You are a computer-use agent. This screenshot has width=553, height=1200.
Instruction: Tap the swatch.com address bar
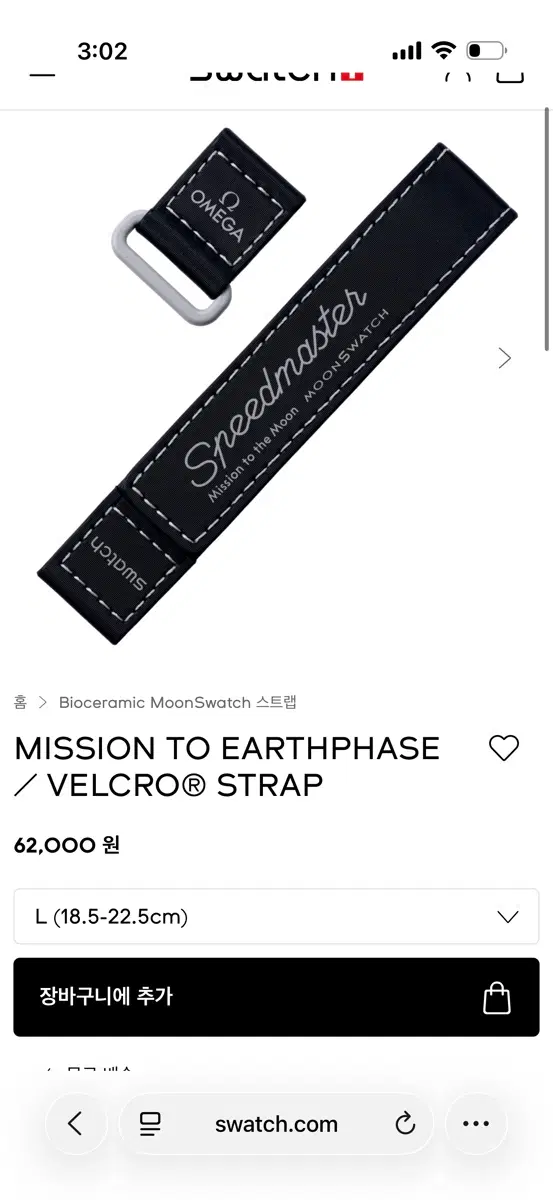pos(276,1124)
